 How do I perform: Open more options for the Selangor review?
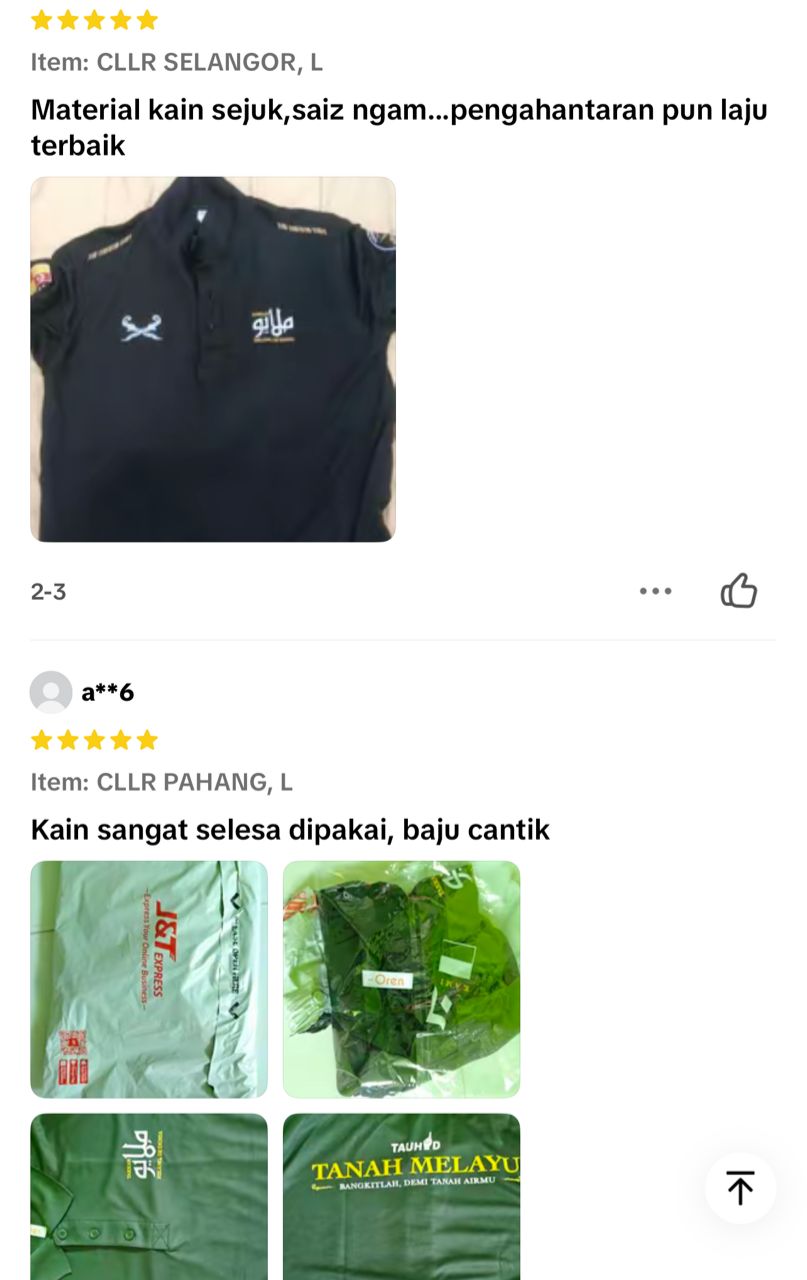(x=655, y=591)
